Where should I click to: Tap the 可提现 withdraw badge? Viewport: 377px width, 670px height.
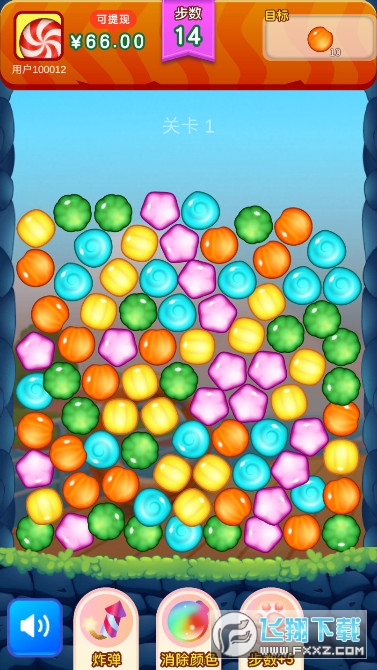coord(113,19)
